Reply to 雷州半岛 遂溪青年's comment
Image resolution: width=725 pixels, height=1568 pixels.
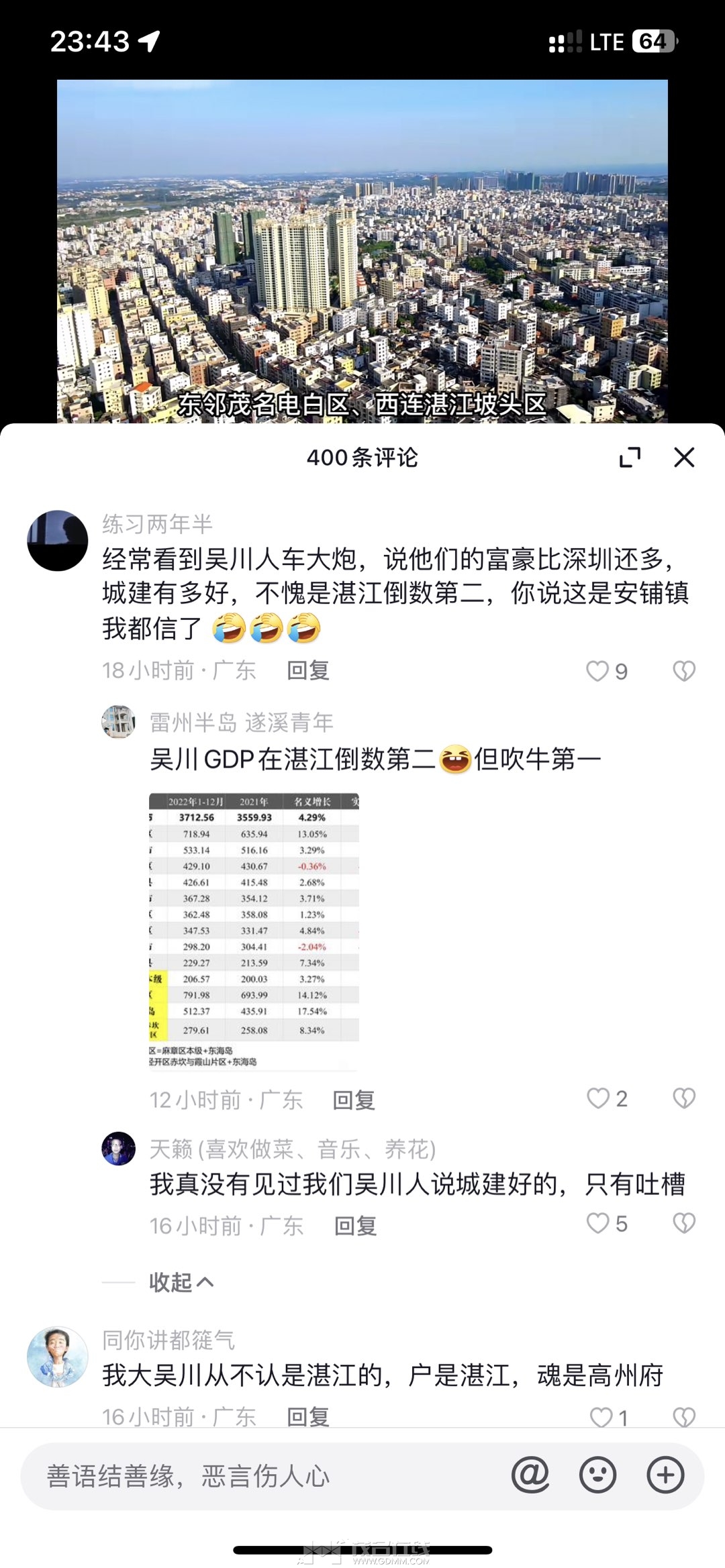354,1100
